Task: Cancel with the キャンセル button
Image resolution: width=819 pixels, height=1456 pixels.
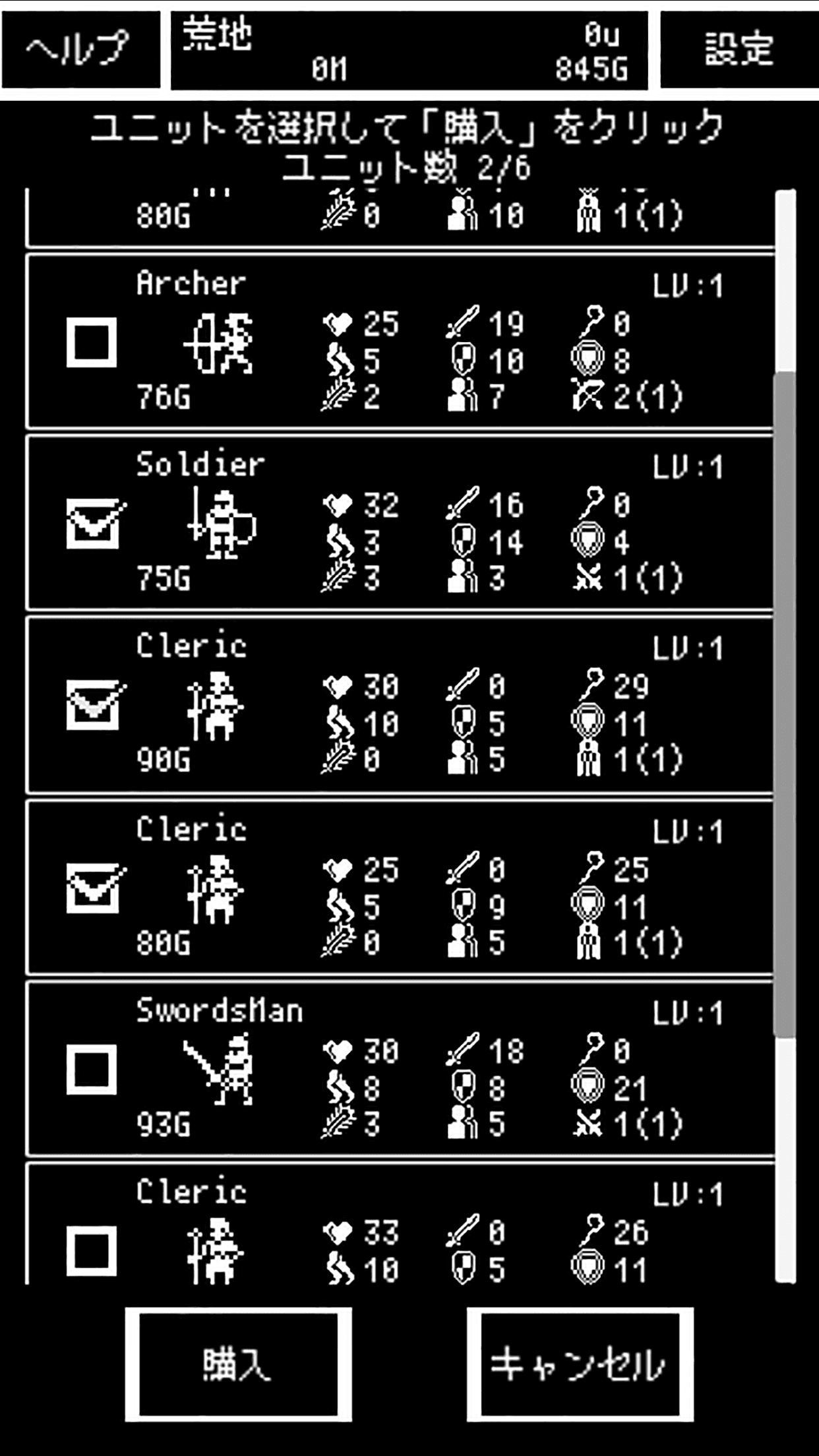Action: (x=580, y=1364)
